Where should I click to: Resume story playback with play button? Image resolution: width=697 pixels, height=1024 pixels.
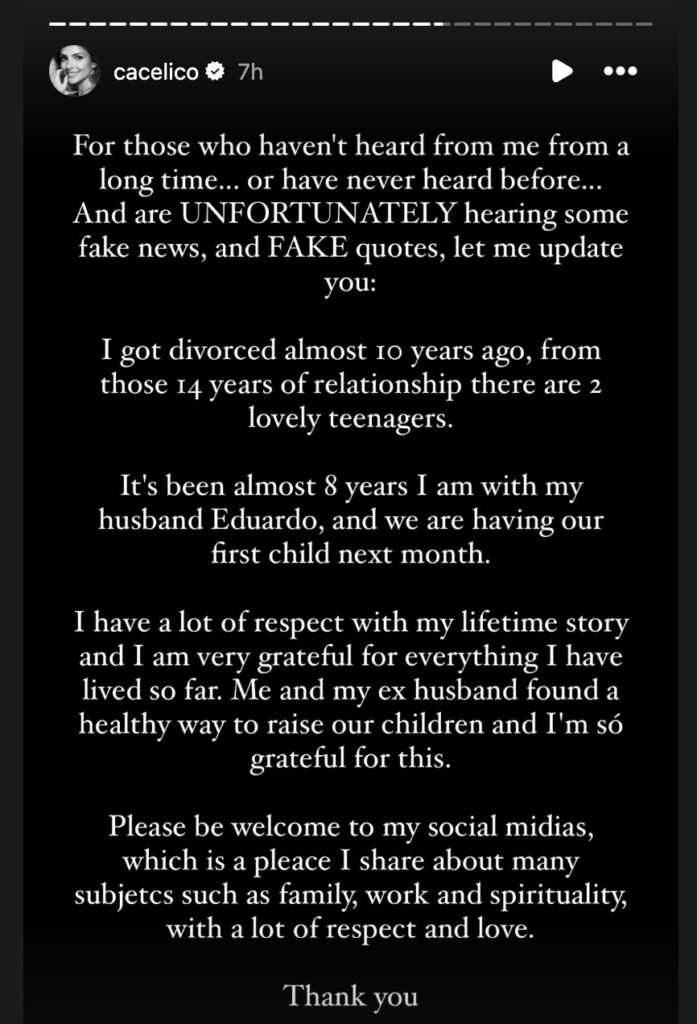[562, 71]
